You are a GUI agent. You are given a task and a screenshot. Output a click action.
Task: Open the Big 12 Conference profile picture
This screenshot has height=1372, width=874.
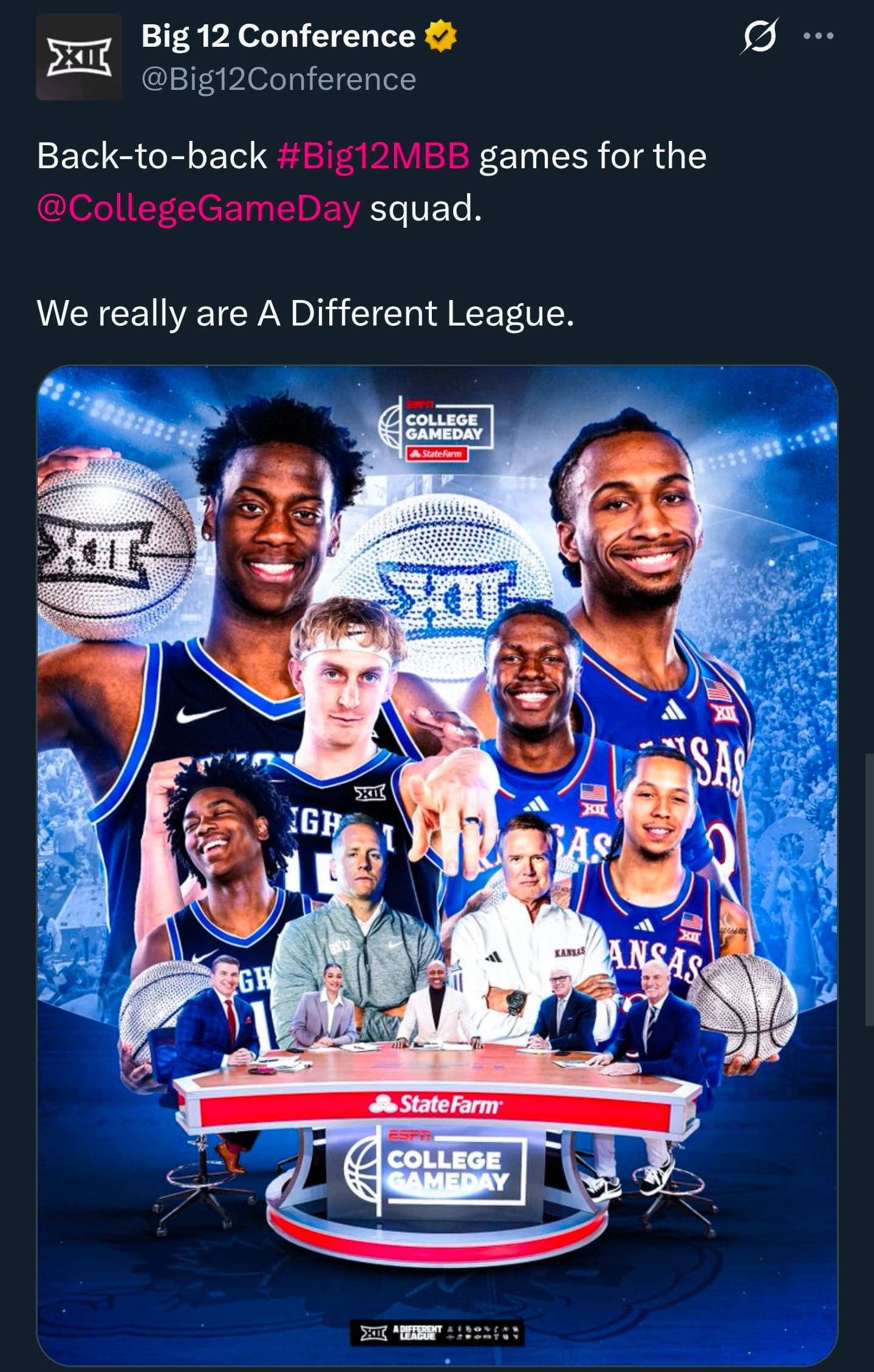[79, 58]
